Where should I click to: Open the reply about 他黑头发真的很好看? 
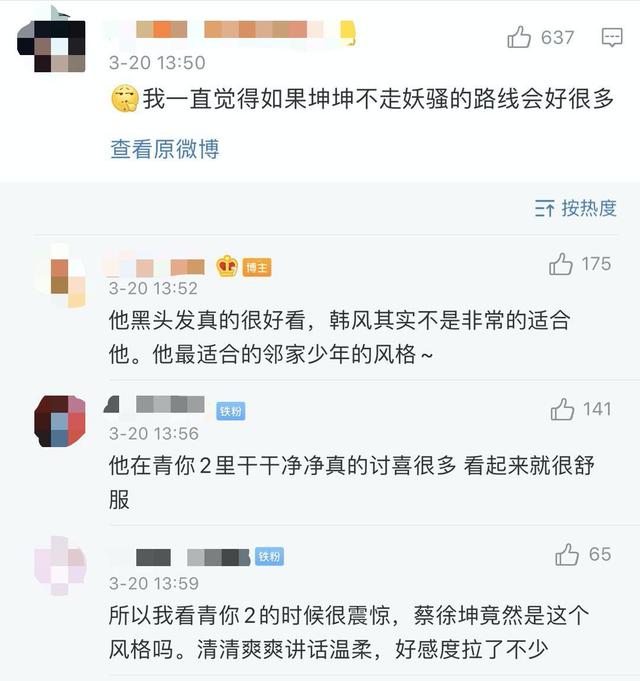[339, 337]
